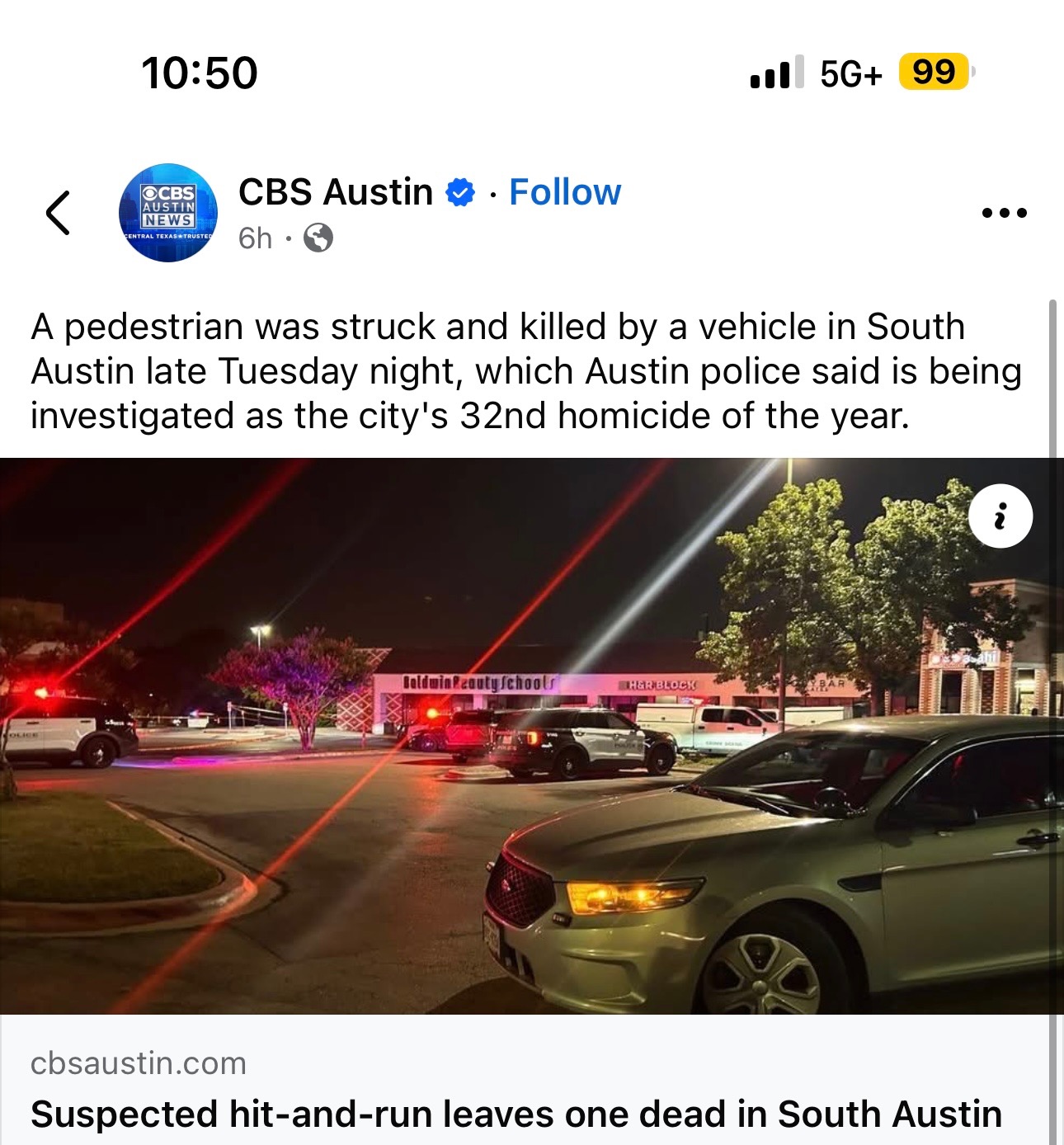Tap the info icon on the photo
Image resolution: width=1064 pixels, height=1145 pixels.
[1000, 516]
